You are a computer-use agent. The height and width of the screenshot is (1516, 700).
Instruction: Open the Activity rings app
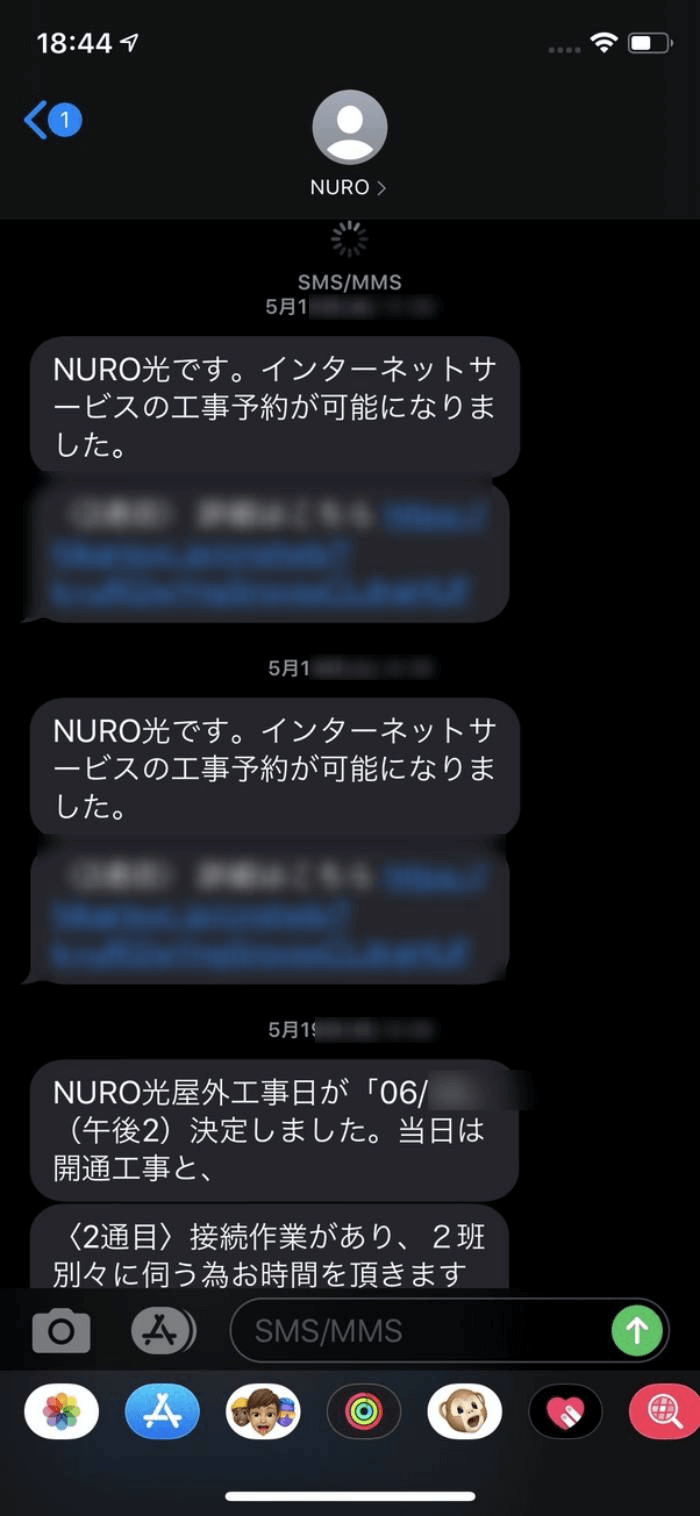[x=364, y=1412]
